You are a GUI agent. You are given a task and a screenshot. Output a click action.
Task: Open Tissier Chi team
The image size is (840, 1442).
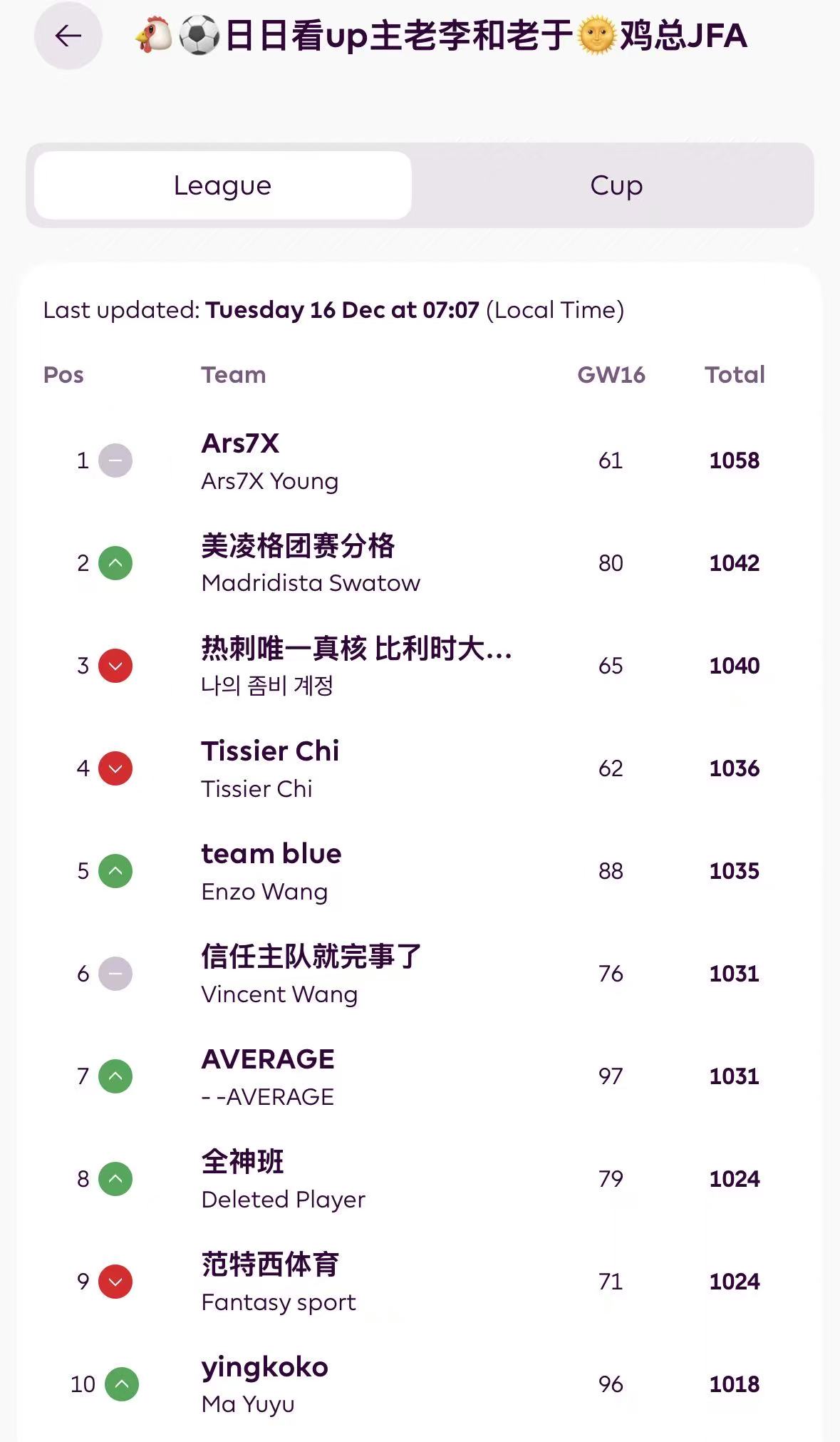pos(270,752)
